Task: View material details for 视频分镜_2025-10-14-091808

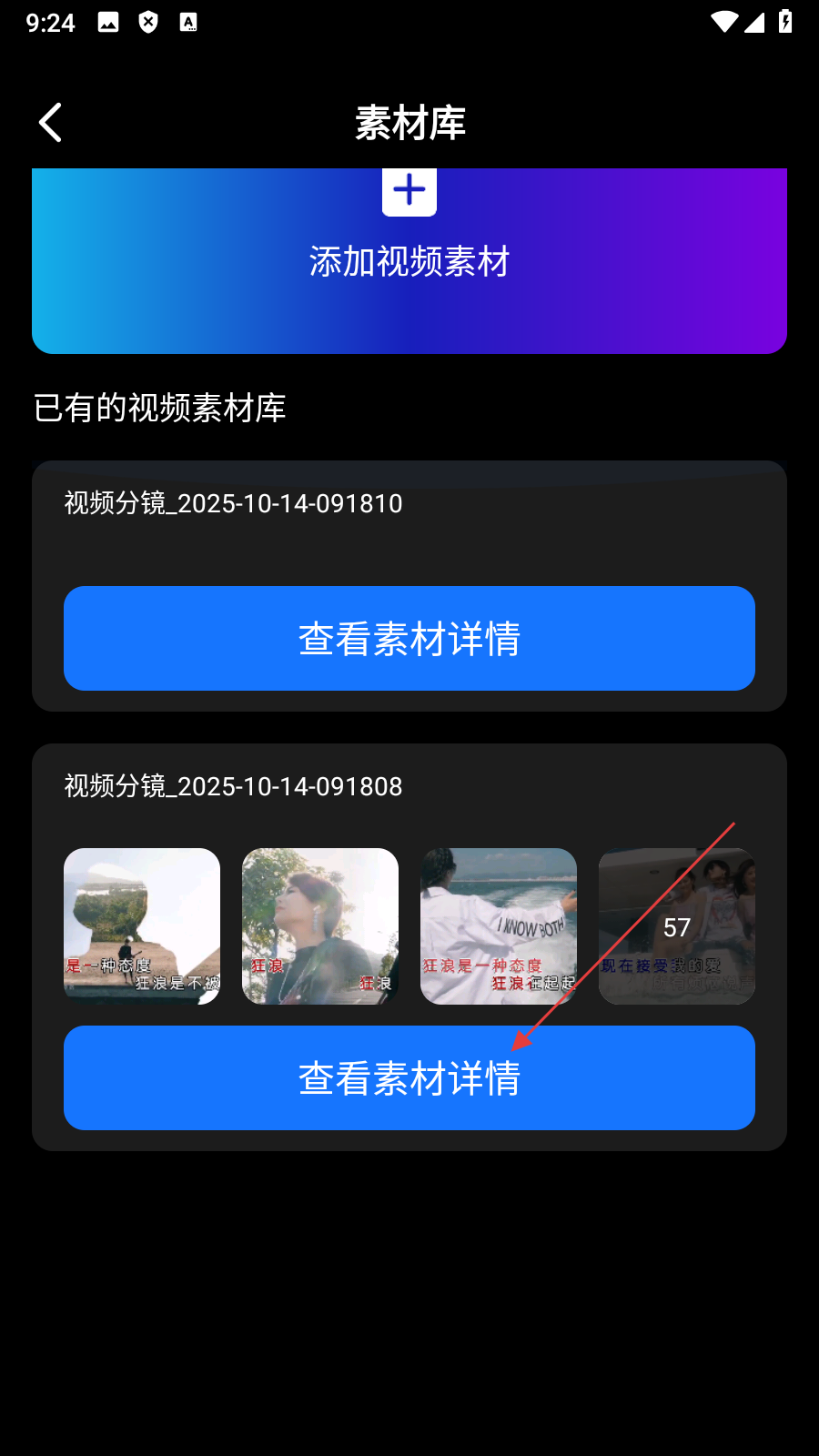Action: [409, 1078]
